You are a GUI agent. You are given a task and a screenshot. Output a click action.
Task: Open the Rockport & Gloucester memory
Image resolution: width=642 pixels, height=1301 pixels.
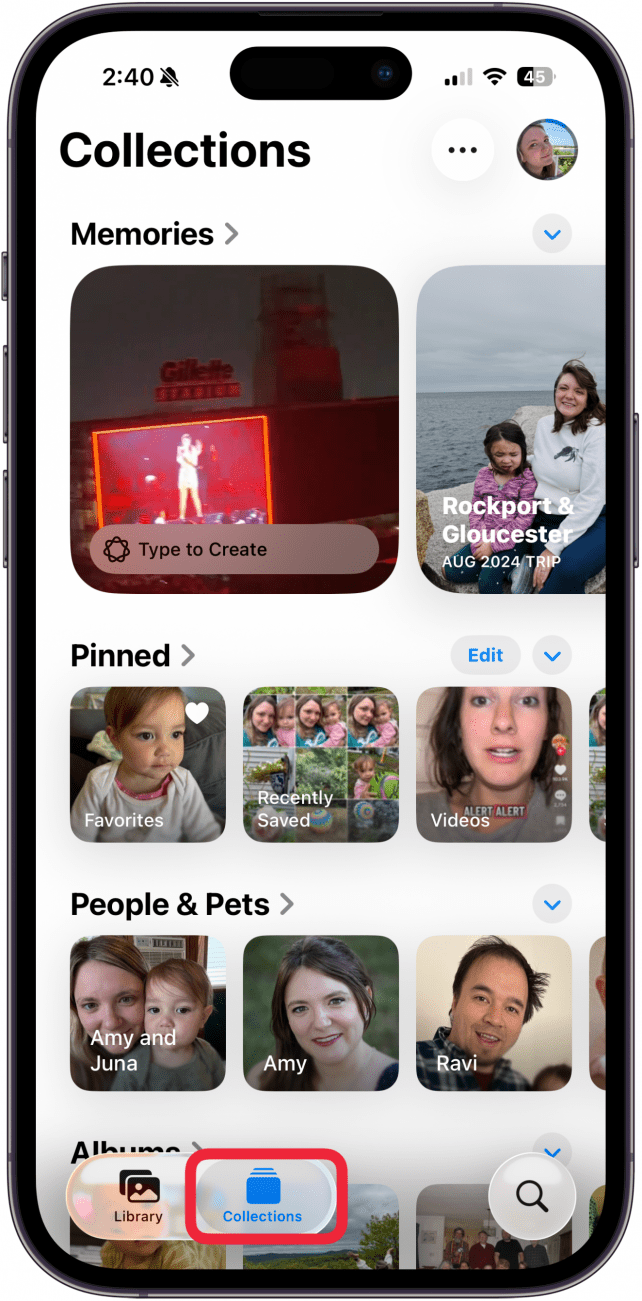[x=510, y=430]
